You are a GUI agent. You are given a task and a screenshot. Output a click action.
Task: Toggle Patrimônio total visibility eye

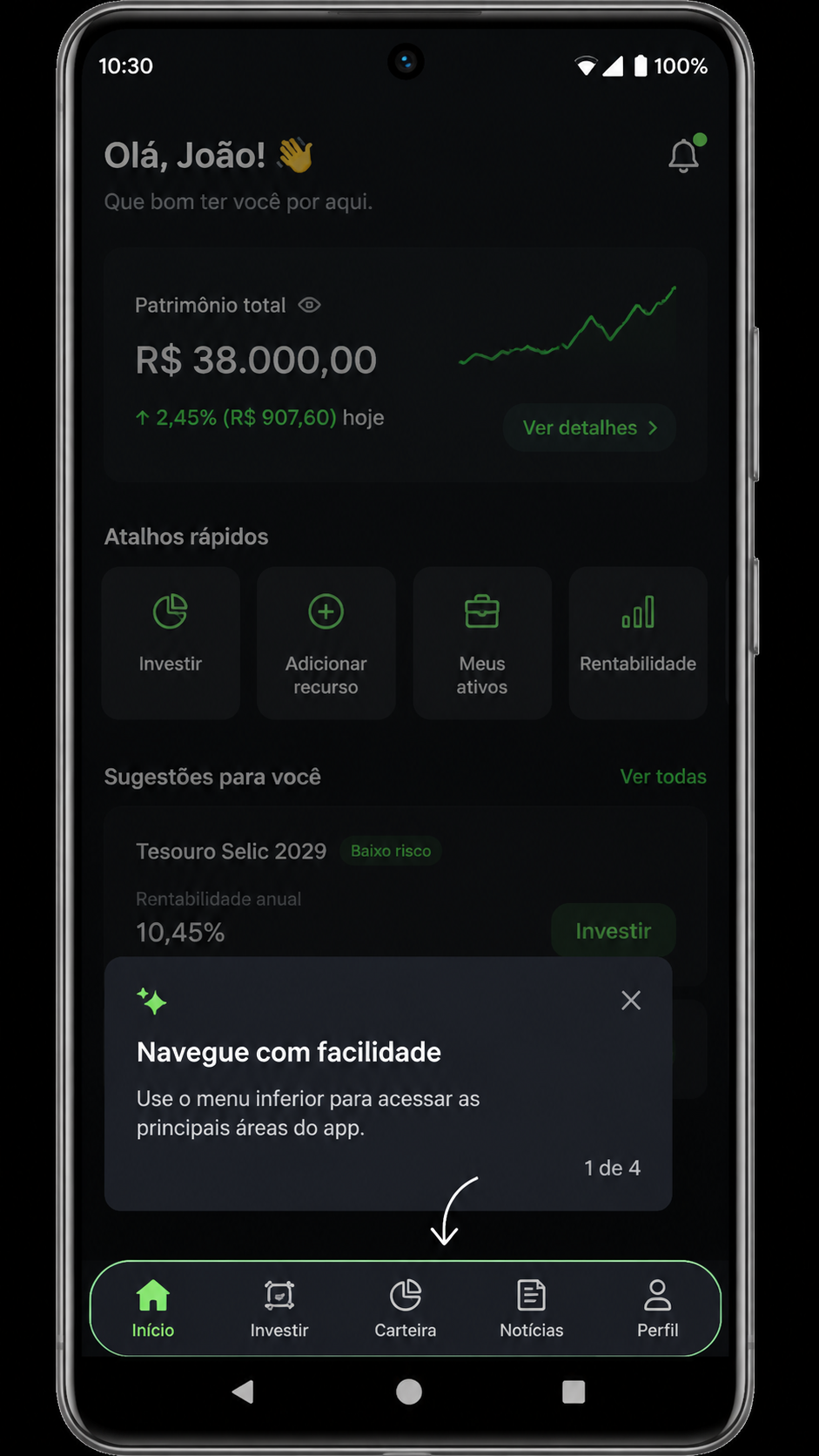[309, 305]
